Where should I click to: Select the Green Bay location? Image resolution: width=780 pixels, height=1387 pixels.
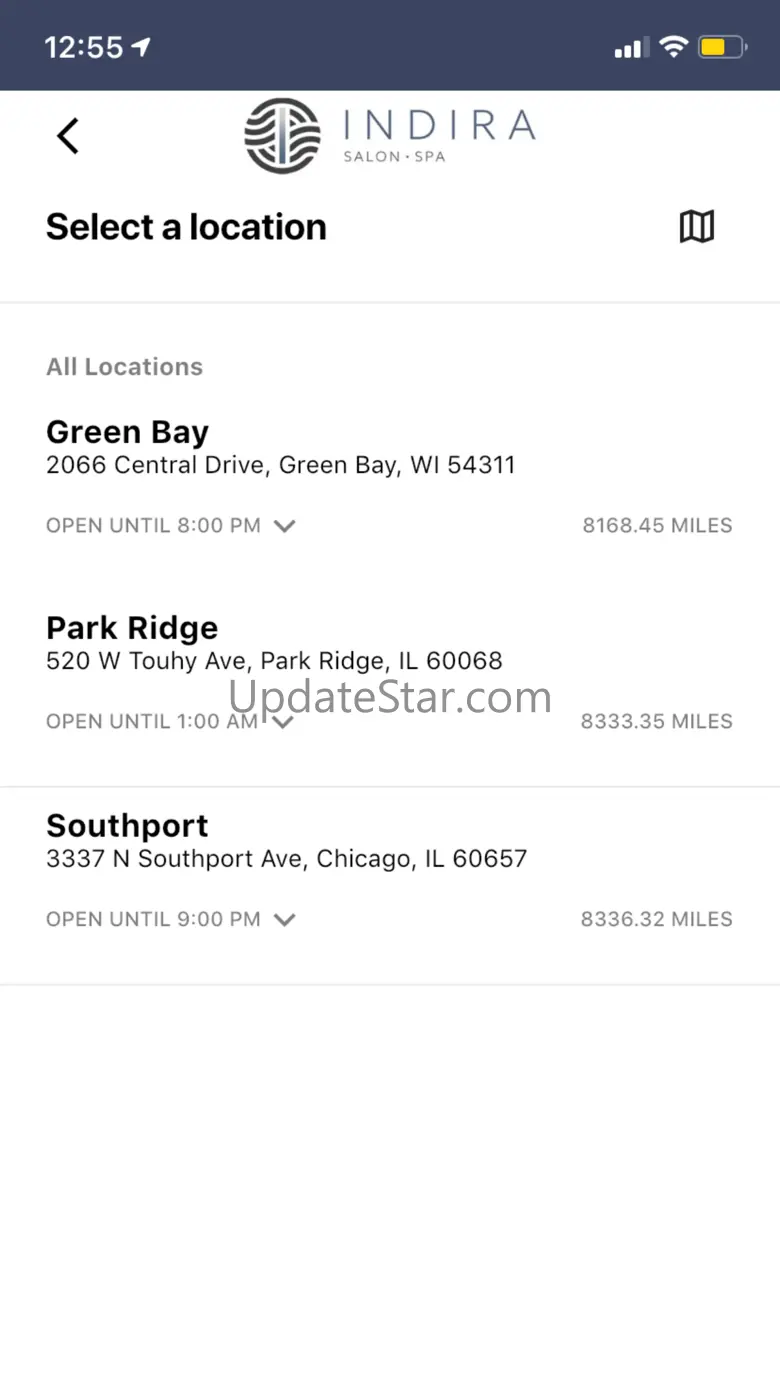[128, 433]
